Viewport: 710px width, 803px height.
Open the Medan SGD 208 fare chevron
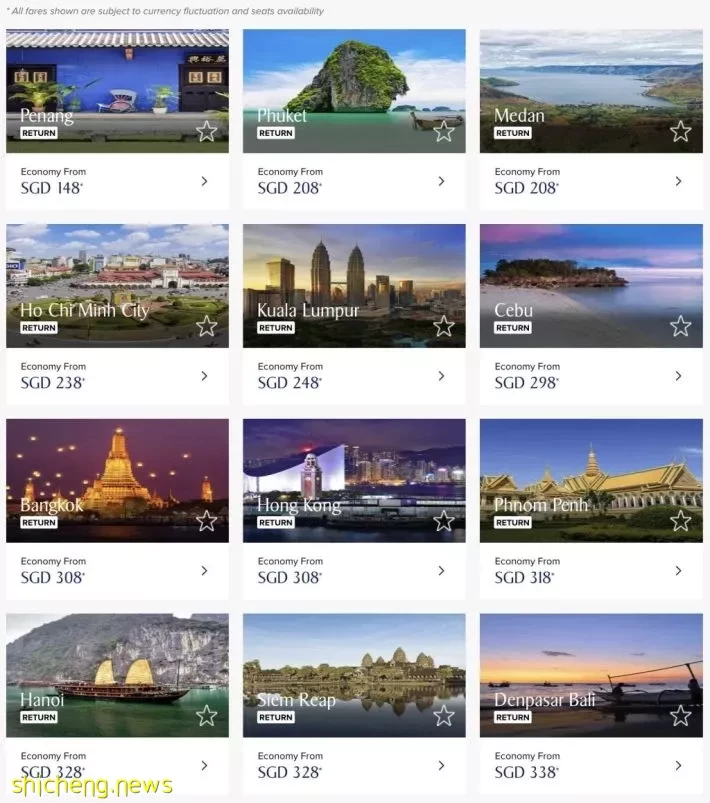[678, 181]
